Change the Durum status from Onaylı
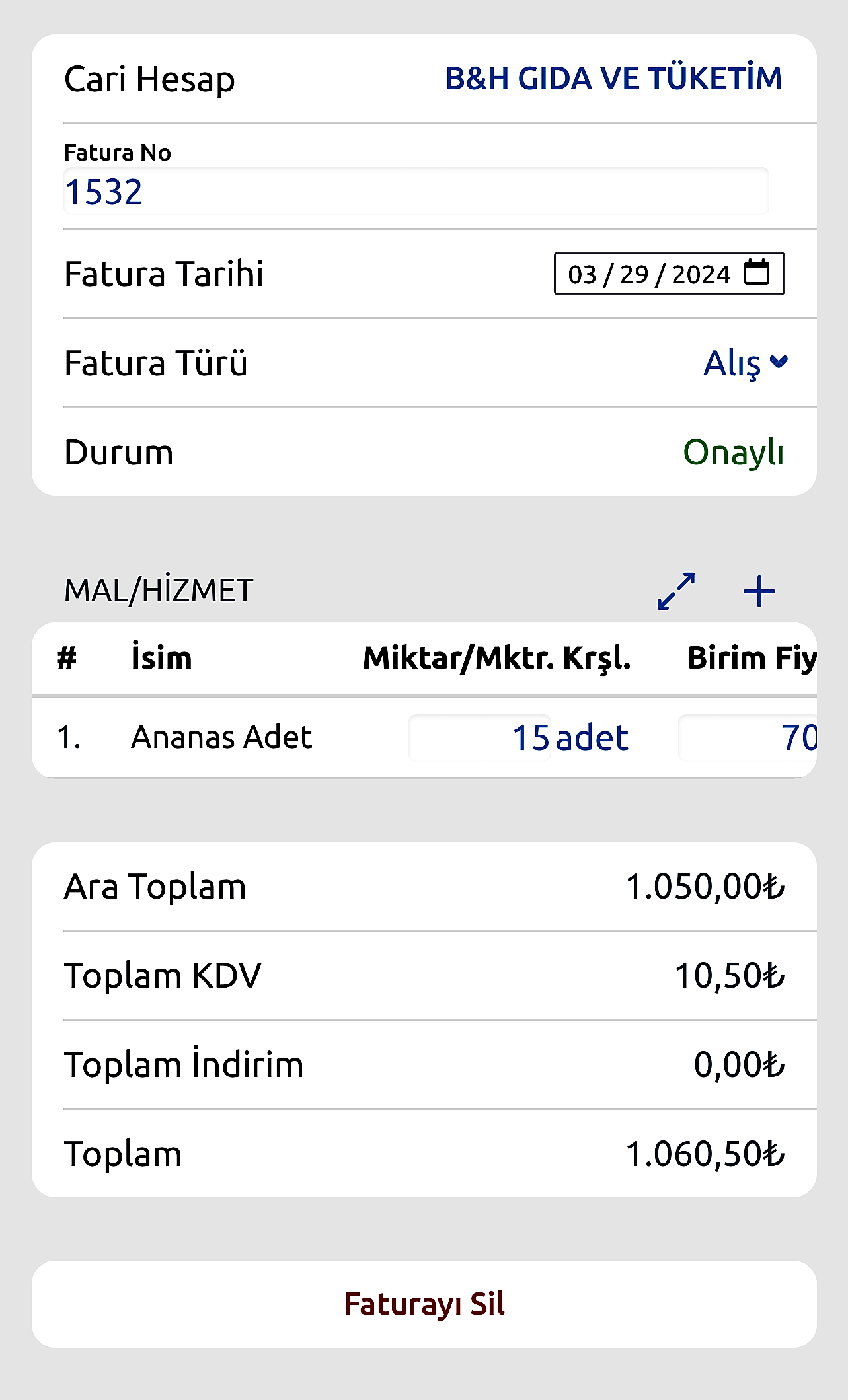 coord(734,452)
